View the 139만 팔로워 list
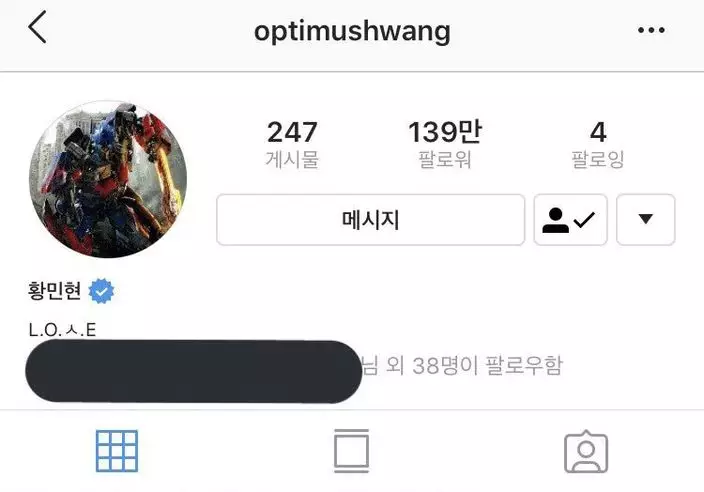Screen dimensions: 704x492 [x=445, y=144]
